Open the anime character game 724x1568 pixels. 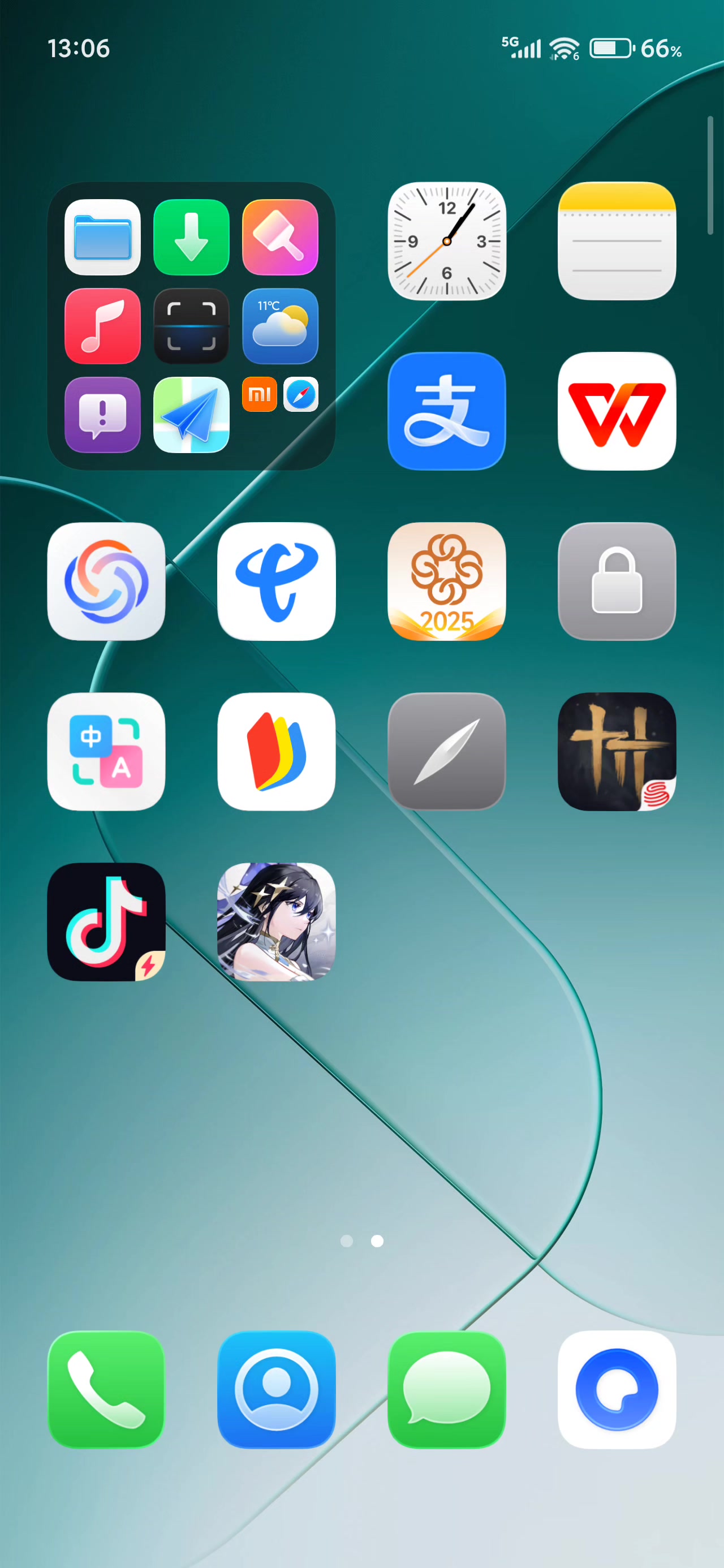tap(277, 921)
